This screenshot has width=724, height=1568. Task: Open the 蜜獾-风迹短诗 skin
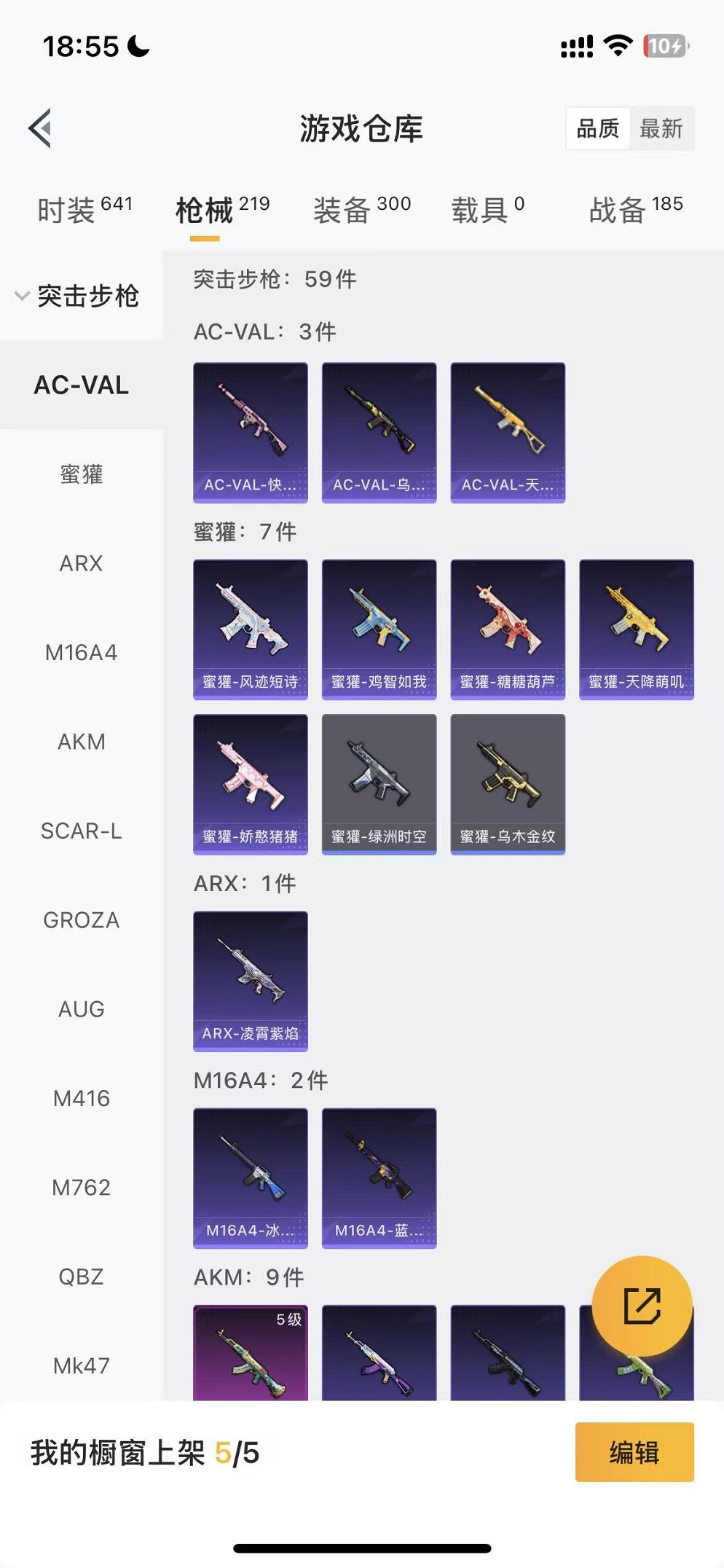250,629
